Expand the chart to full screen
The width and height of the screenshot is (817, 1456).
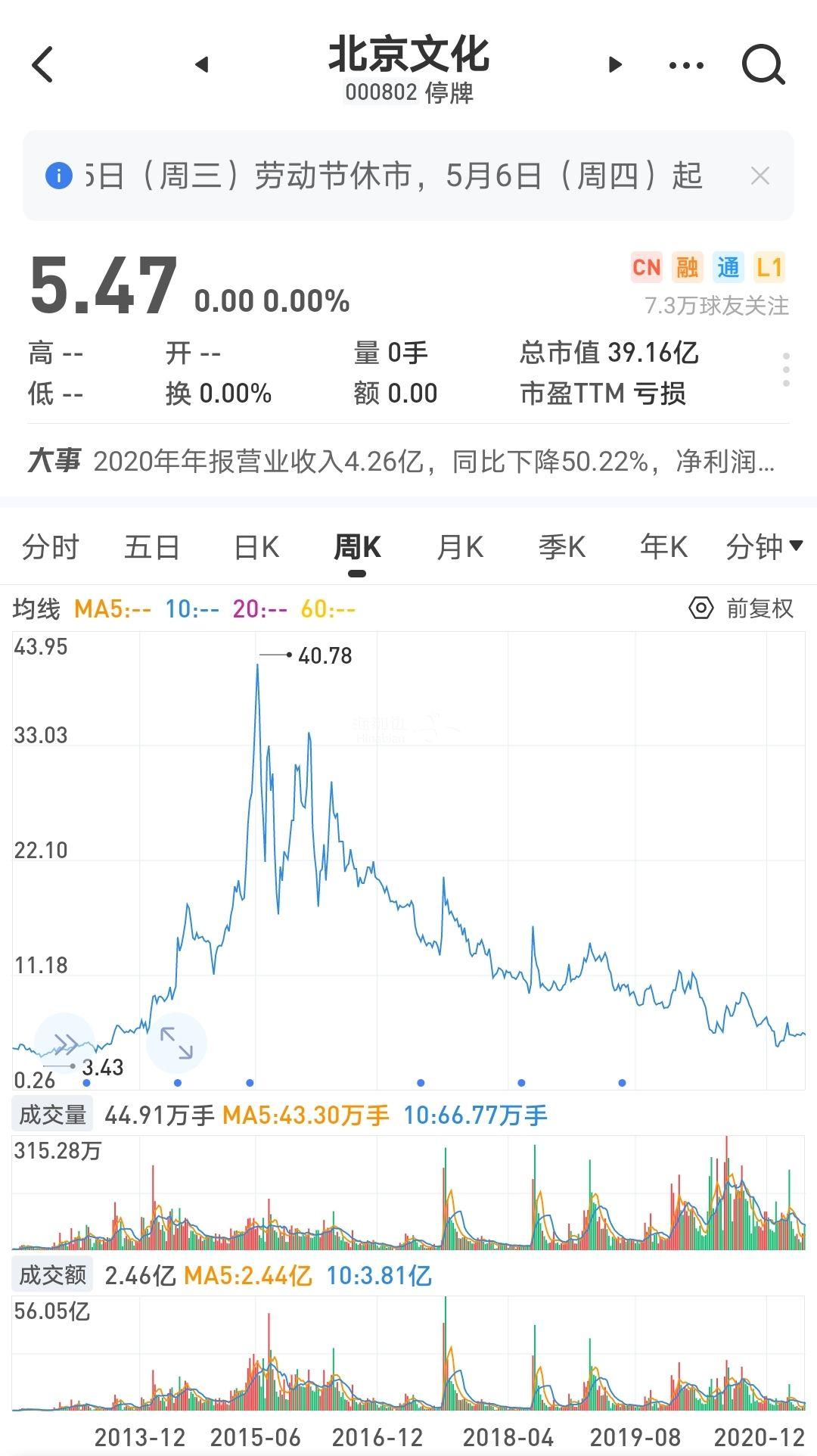point(176,1043)
